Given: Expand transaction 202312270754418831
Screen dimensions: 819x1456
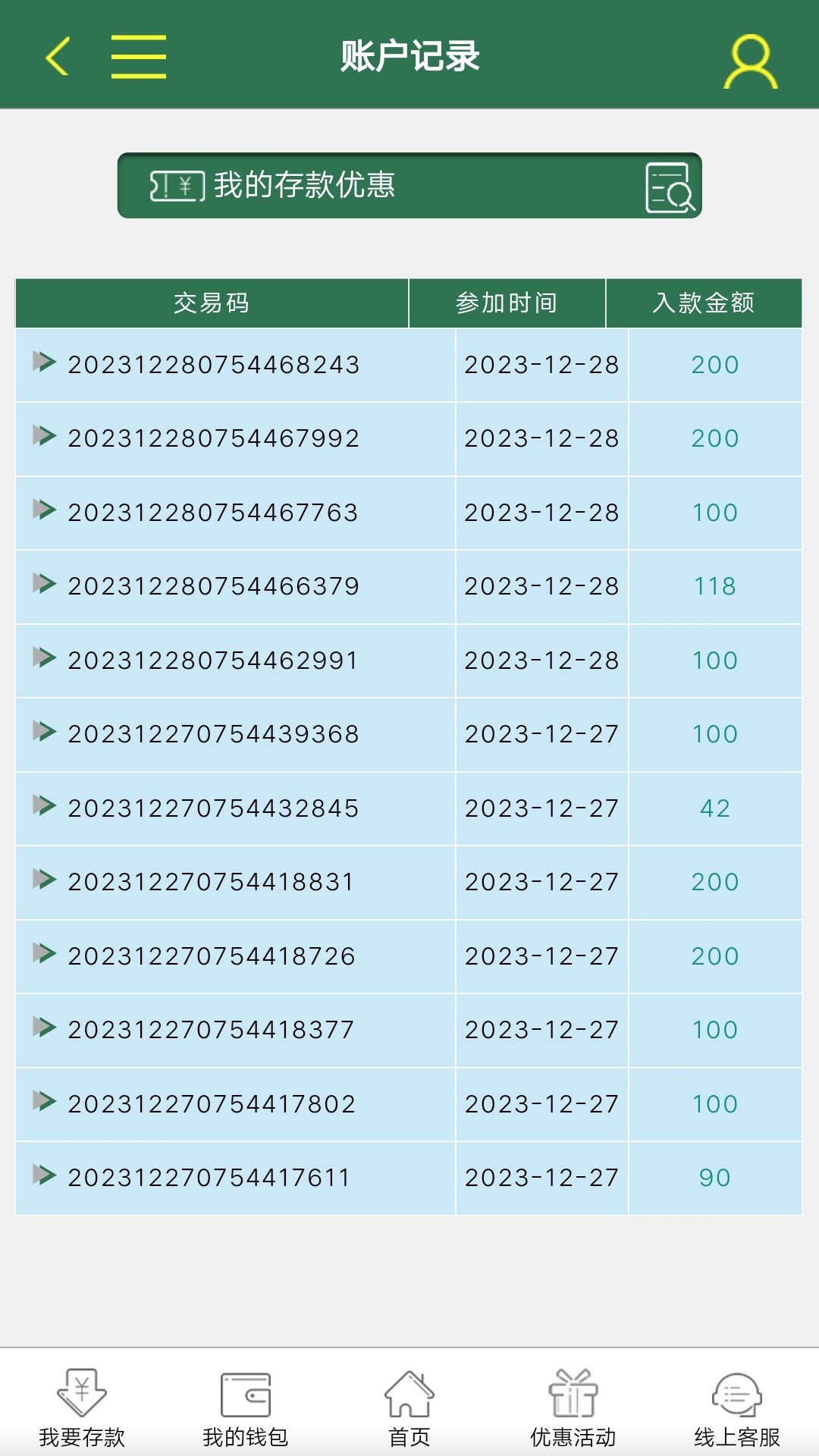Looking at the screenshot, I should coord(45,880).
